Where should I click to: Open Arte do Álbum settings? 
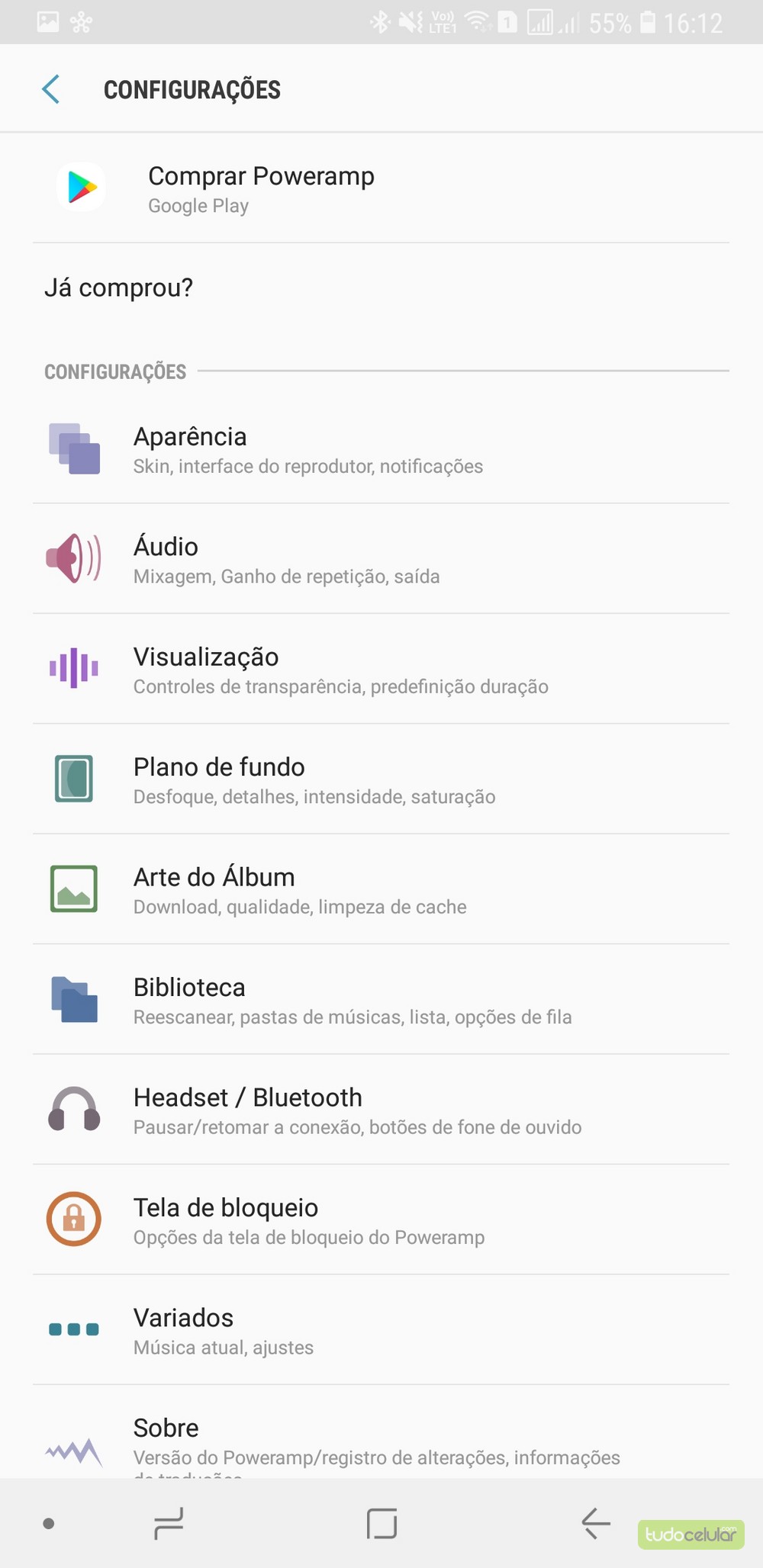(x=381, y=889)
